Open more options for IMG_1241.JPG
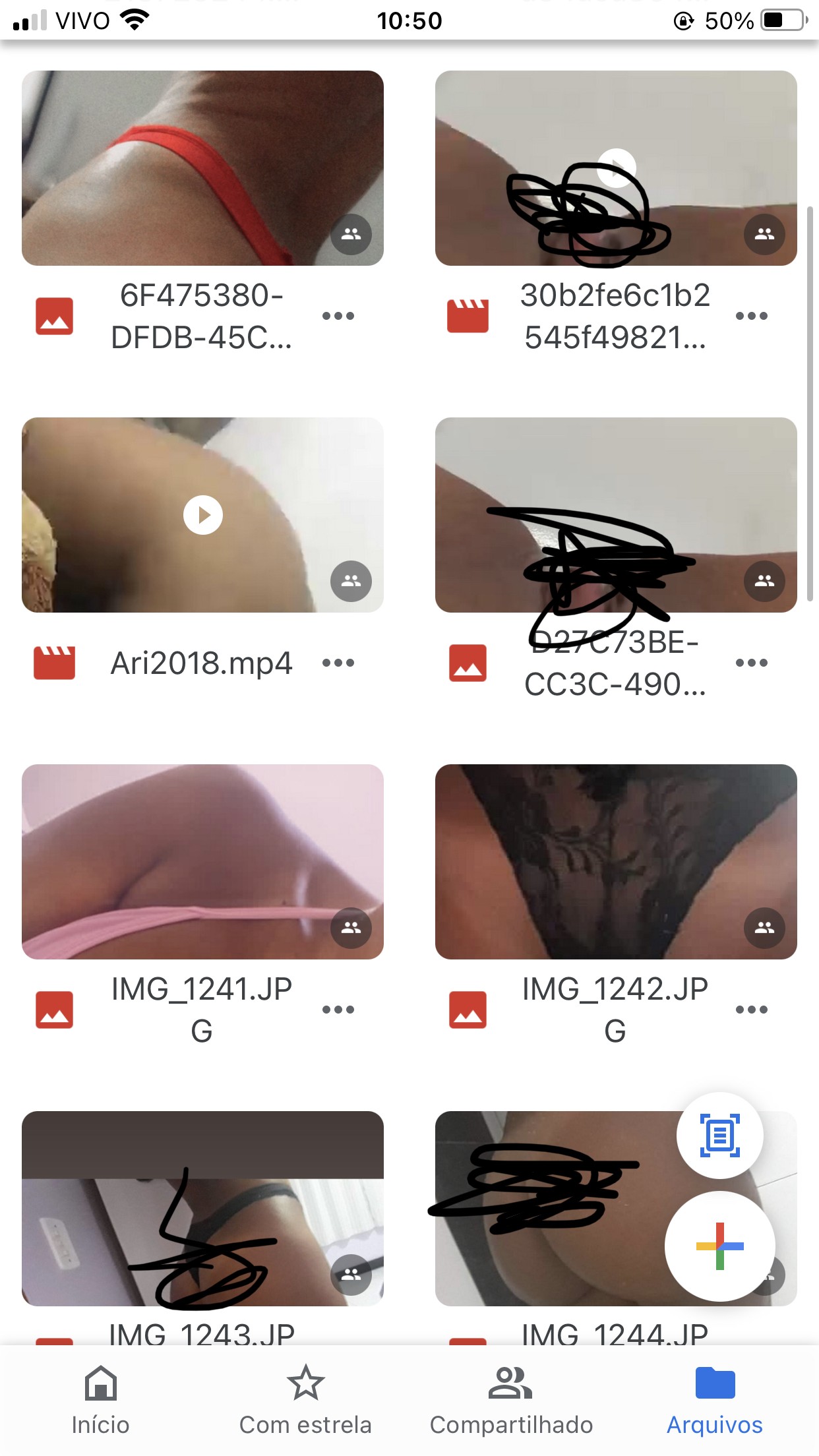The height and width of the screenshot is (1456, 819). pyautogui.click(x=338, y=1010)
